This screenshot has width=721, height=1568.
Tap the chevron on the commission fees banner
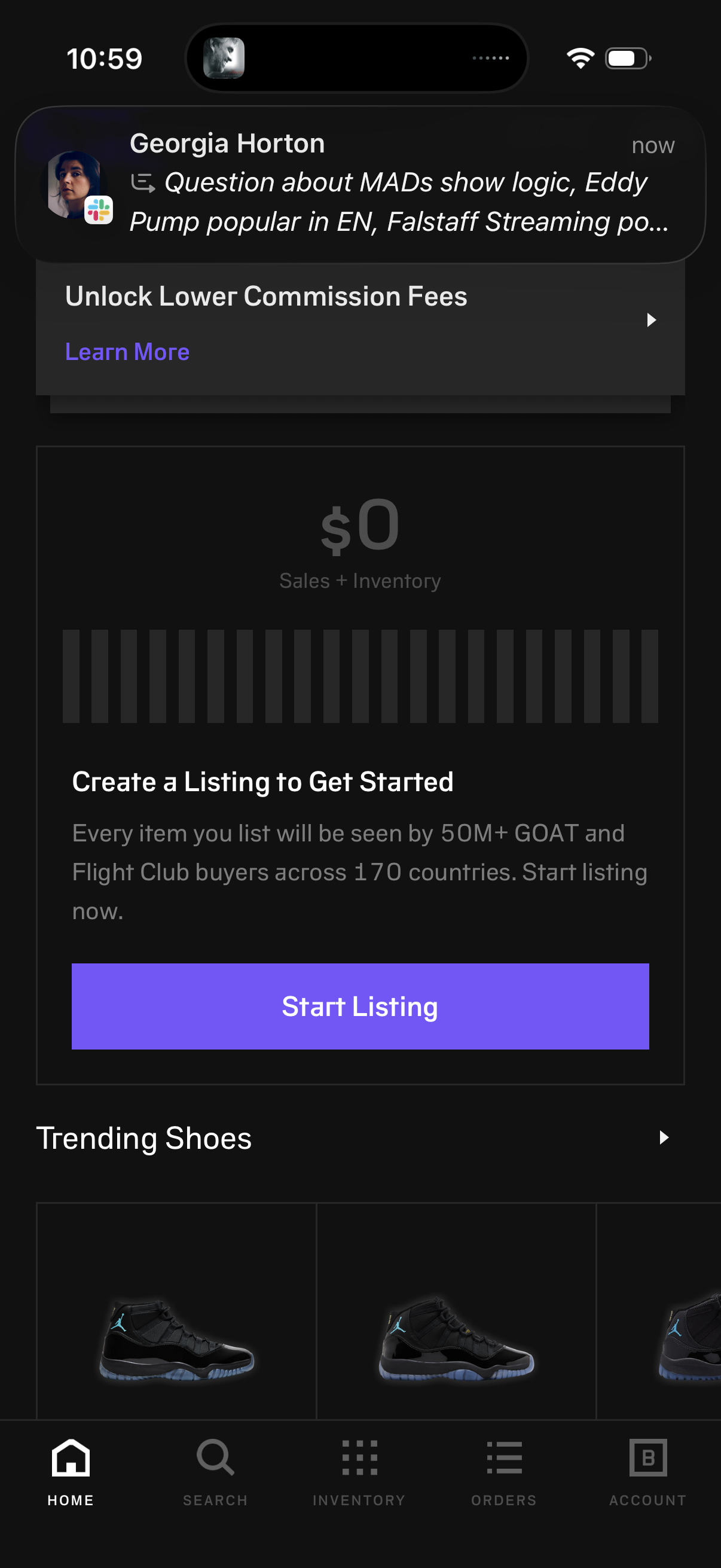click(652, 319)
